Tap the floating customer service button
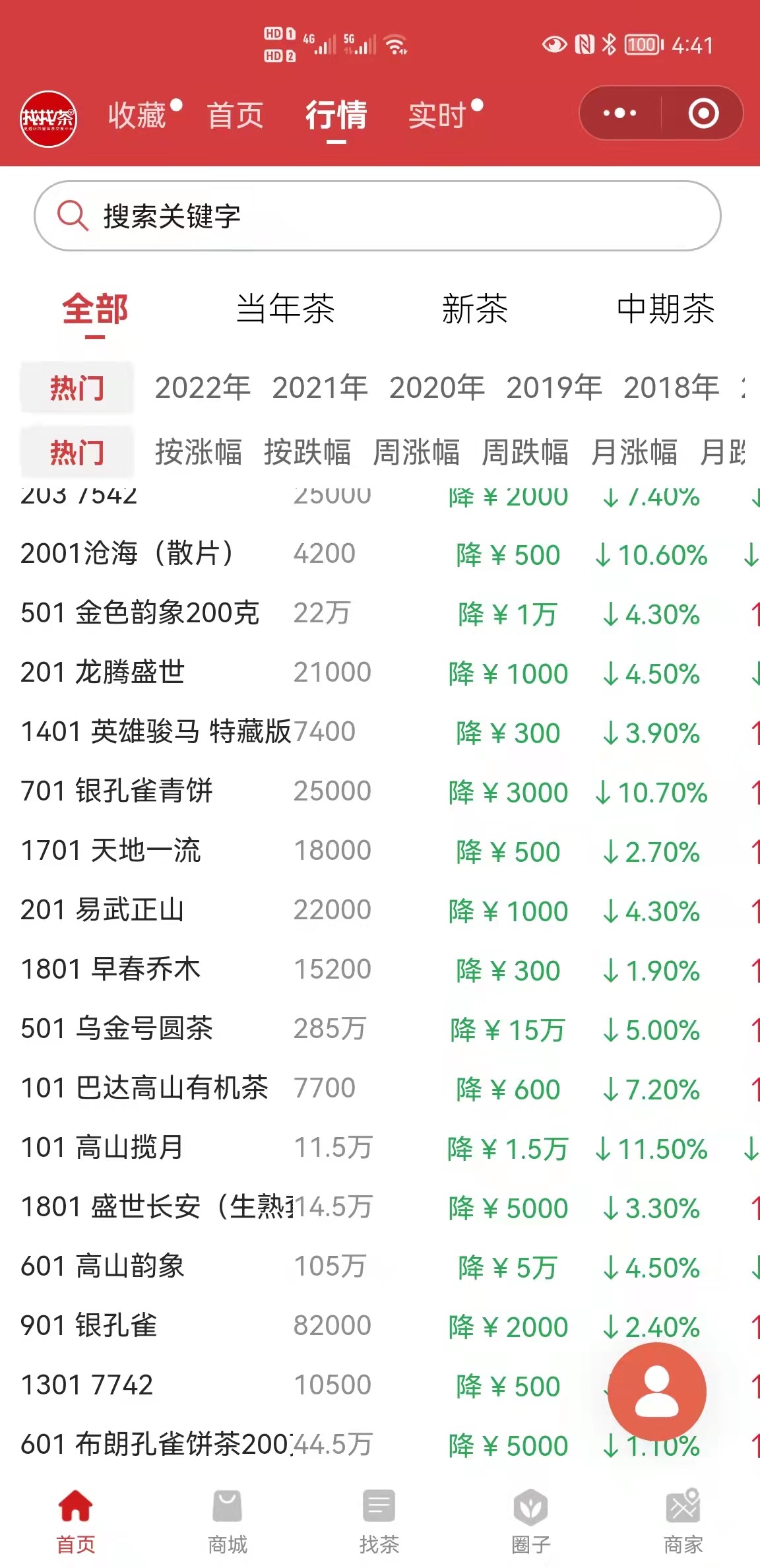This screenshot has width=760, height=1568. click(657, 1392)
